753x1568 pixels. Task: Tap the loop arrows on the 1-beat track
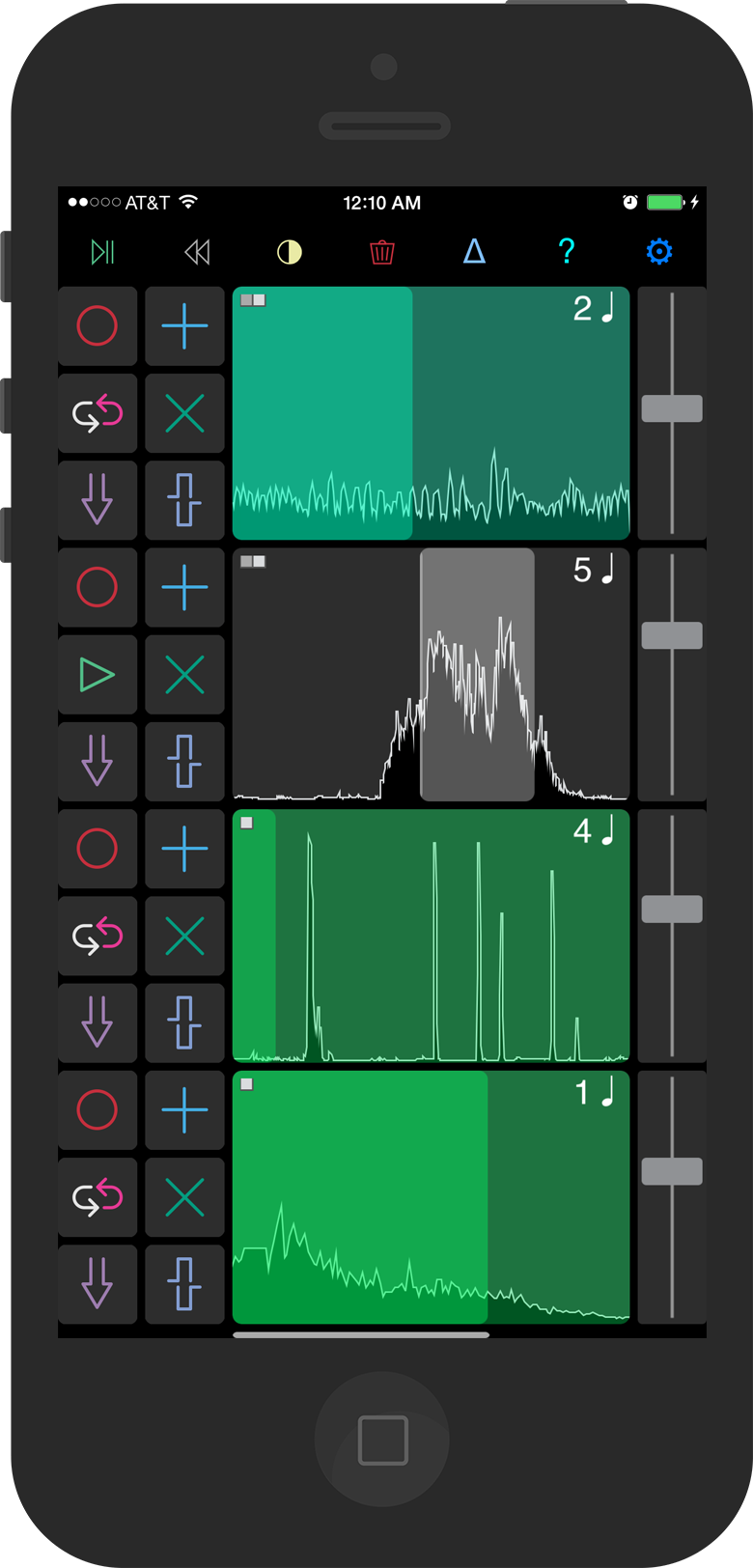tap(98, 1198)
